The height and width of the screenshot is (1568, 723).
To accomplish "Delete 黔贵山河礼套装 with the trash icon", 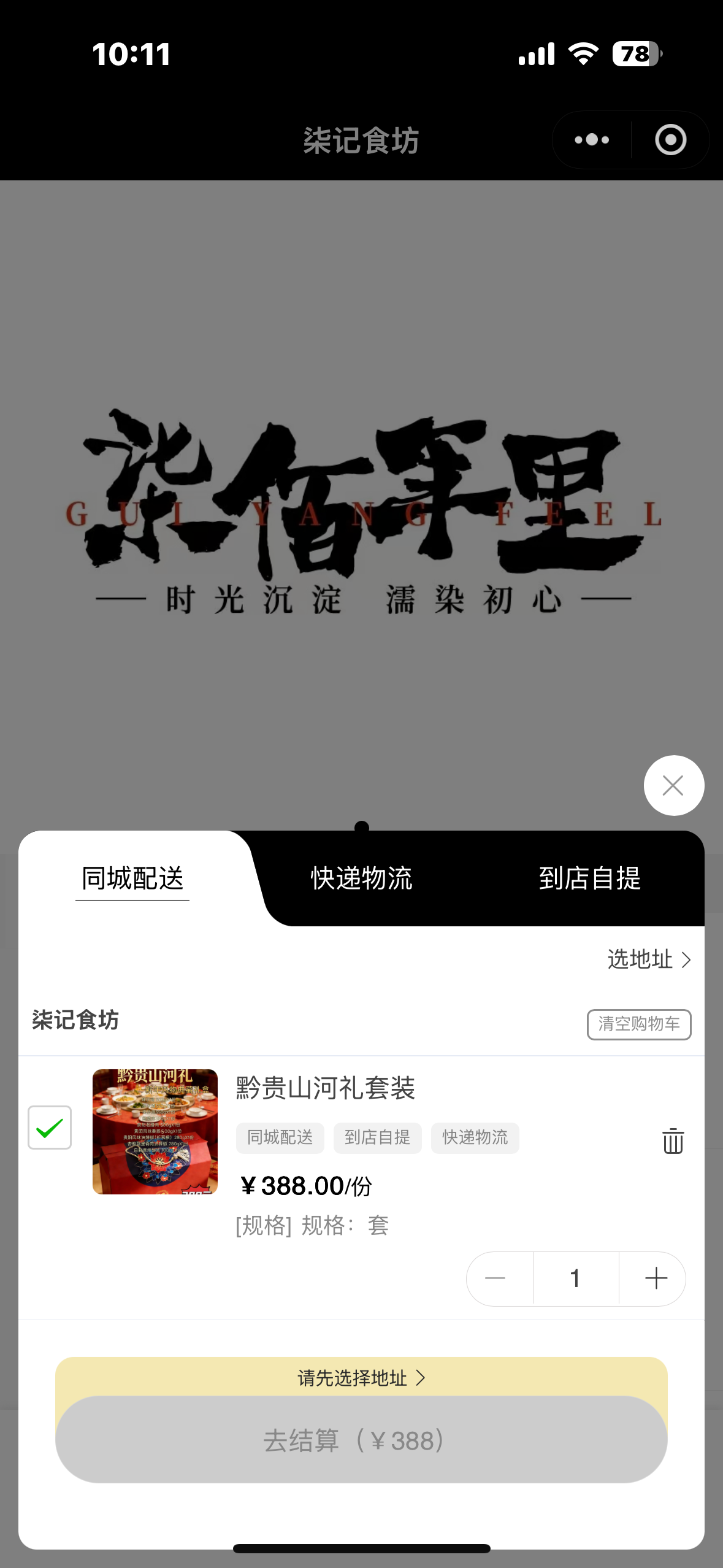I will (x=673, y=1141).
